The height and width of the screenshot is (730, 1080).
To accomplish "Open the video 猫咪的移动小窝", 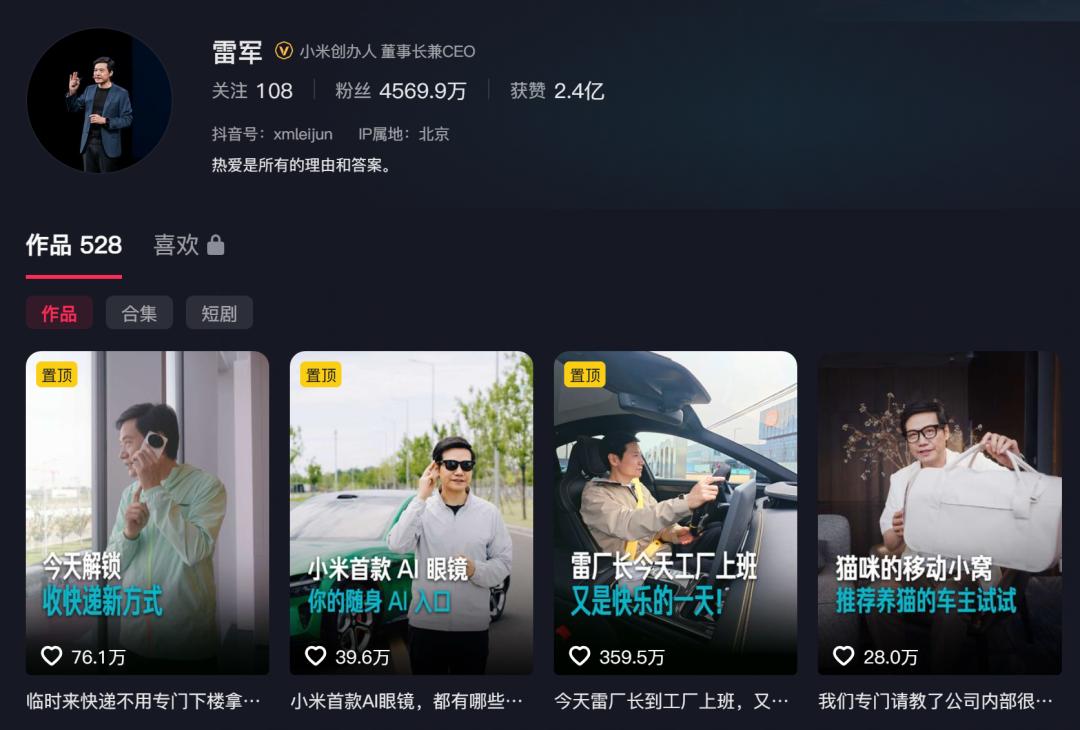I will (939, 512).
